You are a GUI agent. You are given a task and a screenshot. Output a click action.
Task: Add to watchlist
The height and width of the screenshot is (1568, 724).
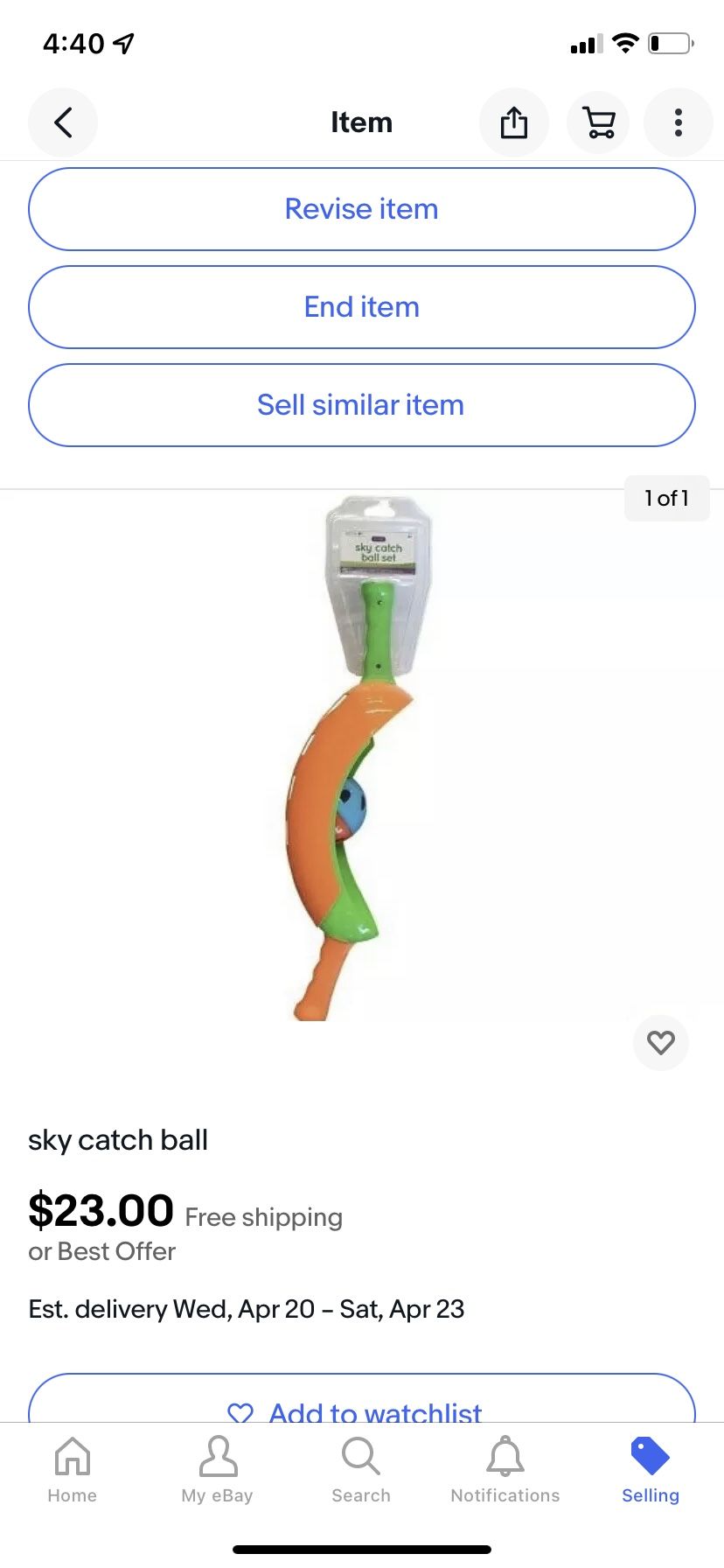click(362, 1400)
